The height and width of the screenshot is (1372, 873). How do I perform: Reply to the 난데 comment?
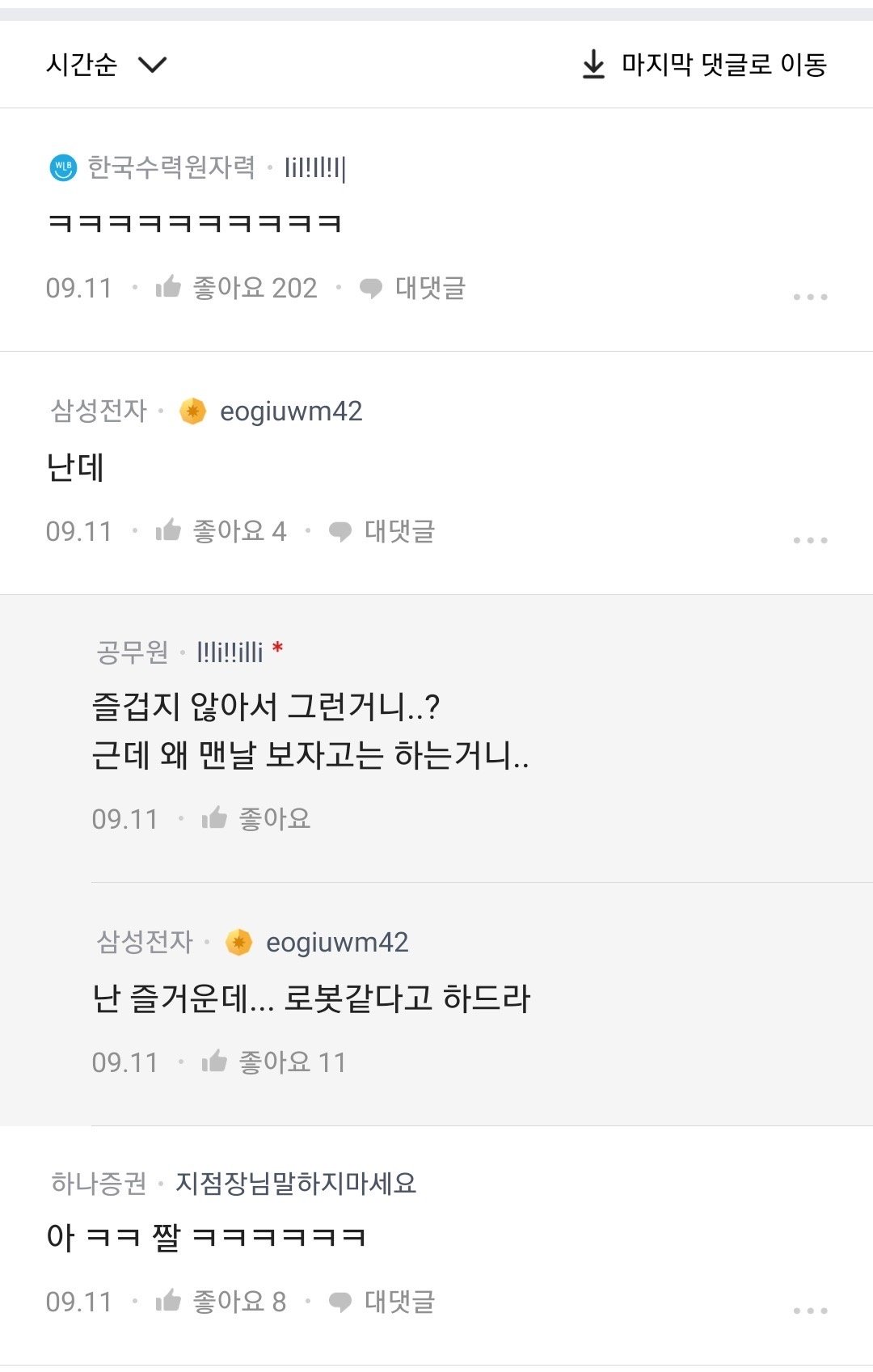tap(382, 531)
